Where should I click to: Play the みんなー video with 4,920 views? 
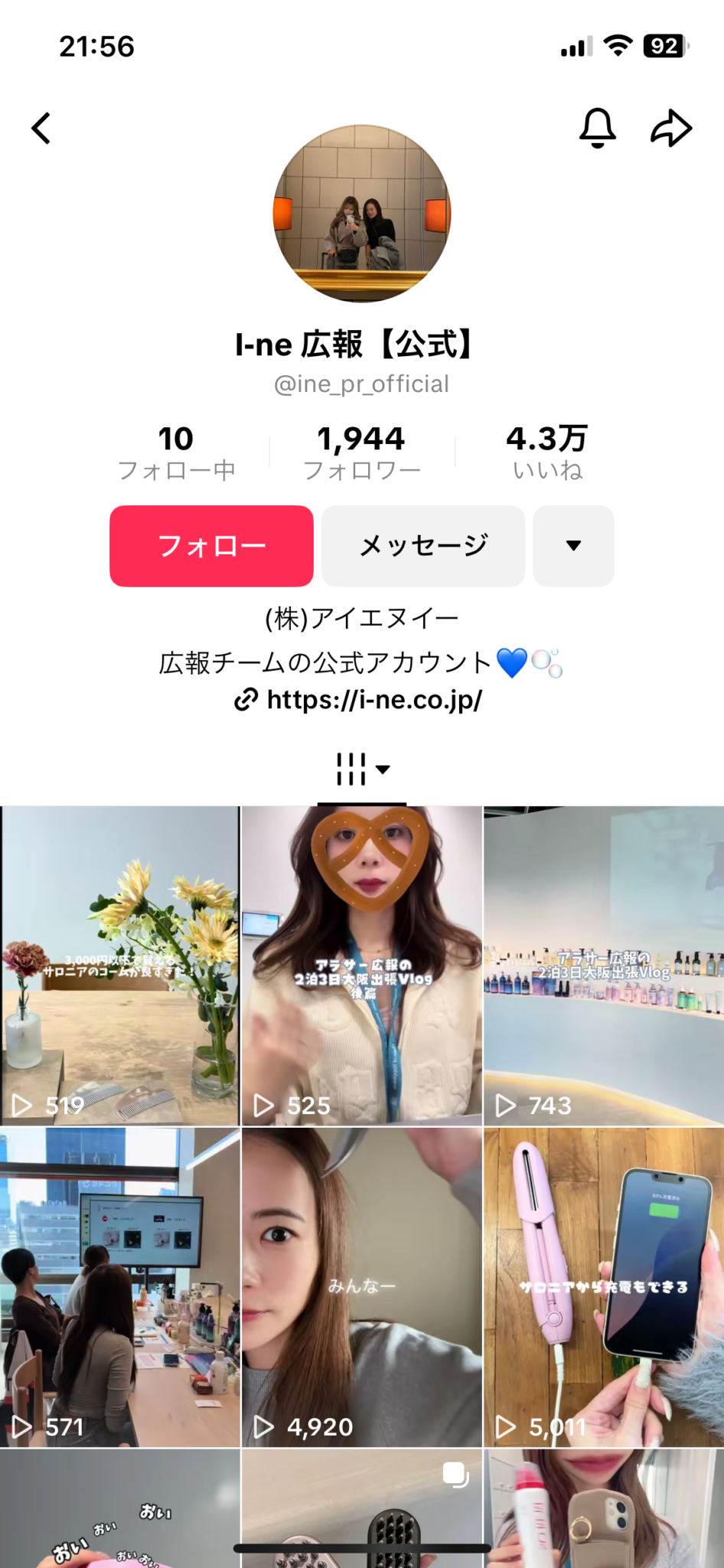[x=362, y=1286]
